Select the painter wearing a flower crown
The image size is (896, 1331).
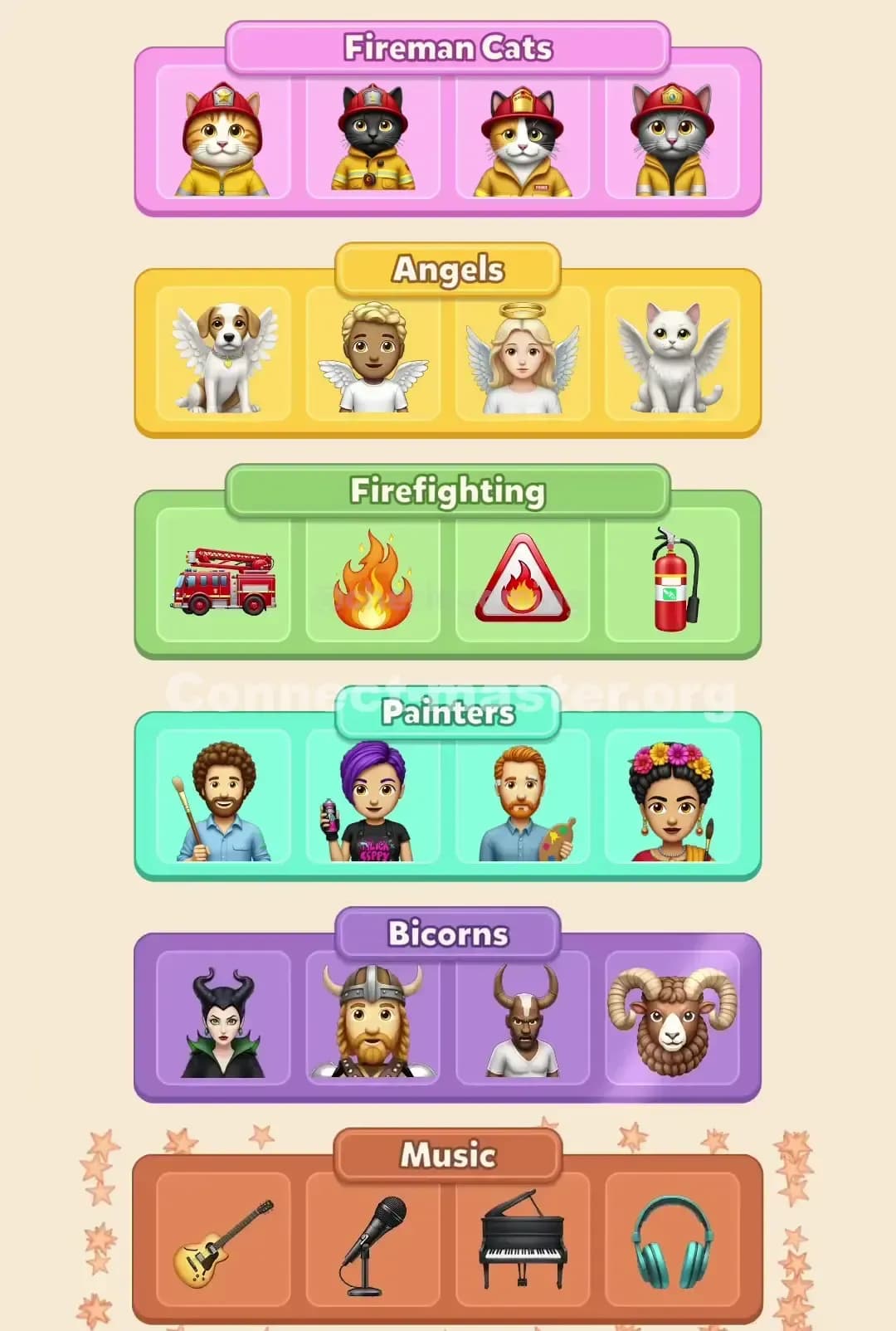click(x=674, y=801)
